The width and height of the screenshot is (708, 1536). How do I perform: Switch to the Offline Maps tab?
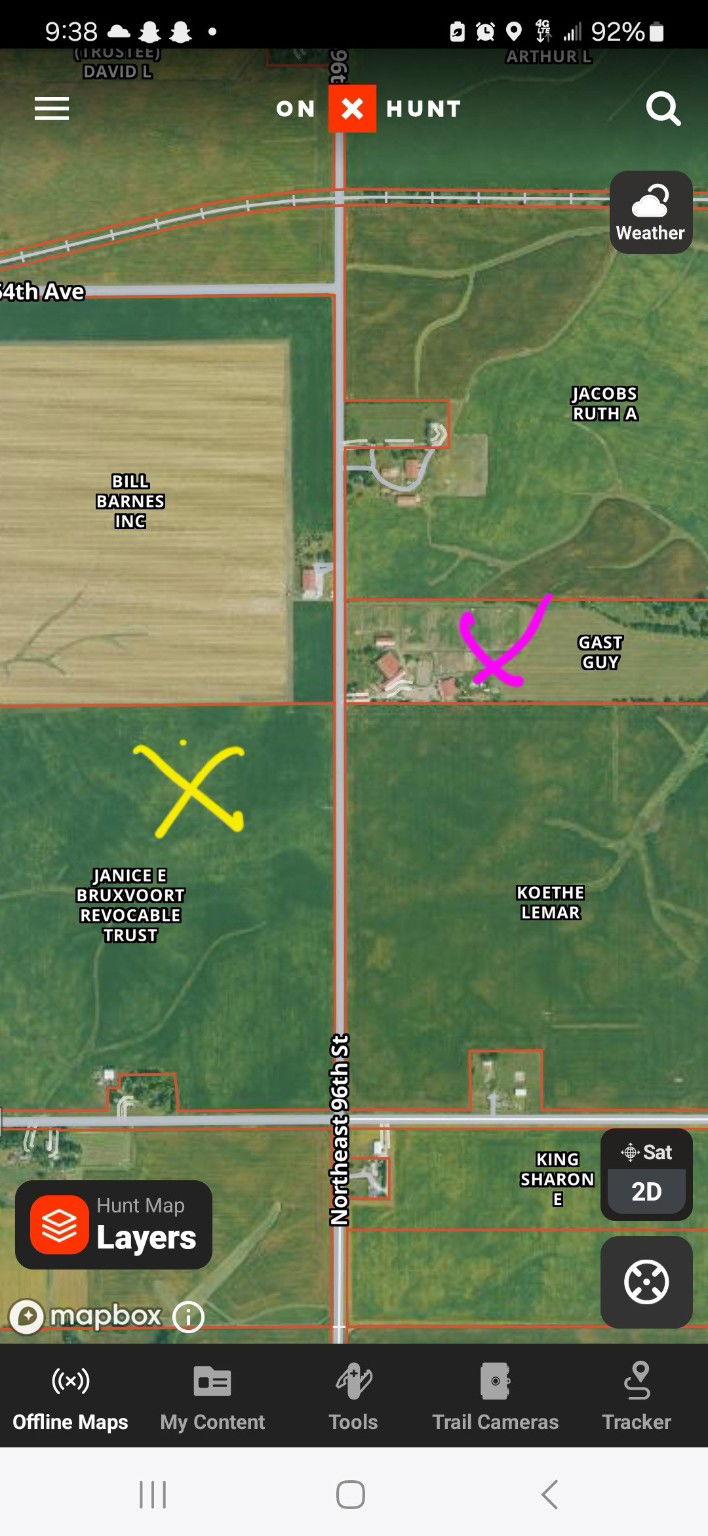tap(70, 1397)
